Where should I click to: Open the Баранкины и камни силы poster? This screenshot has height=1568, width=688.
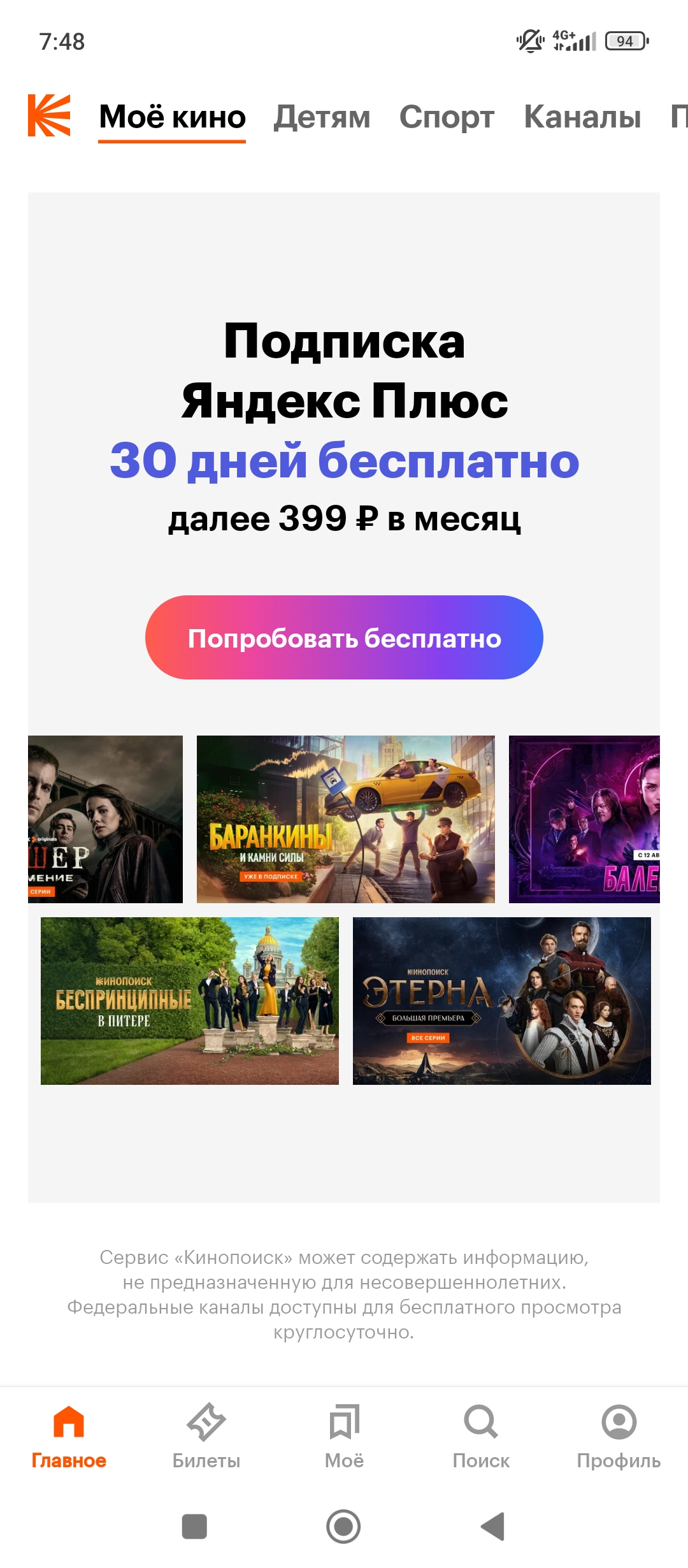[345, 819]
